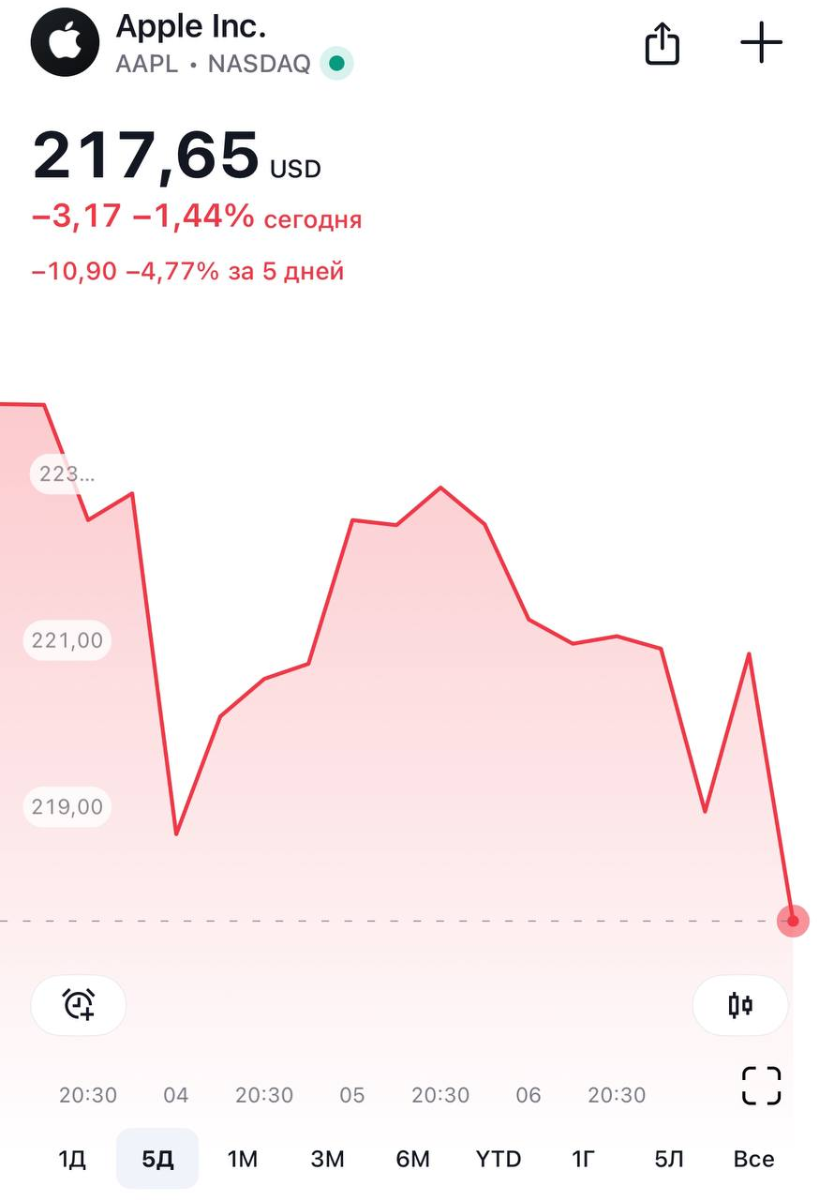
Task: Display the 1Г yearly chart
Action: coord(583,1159)
